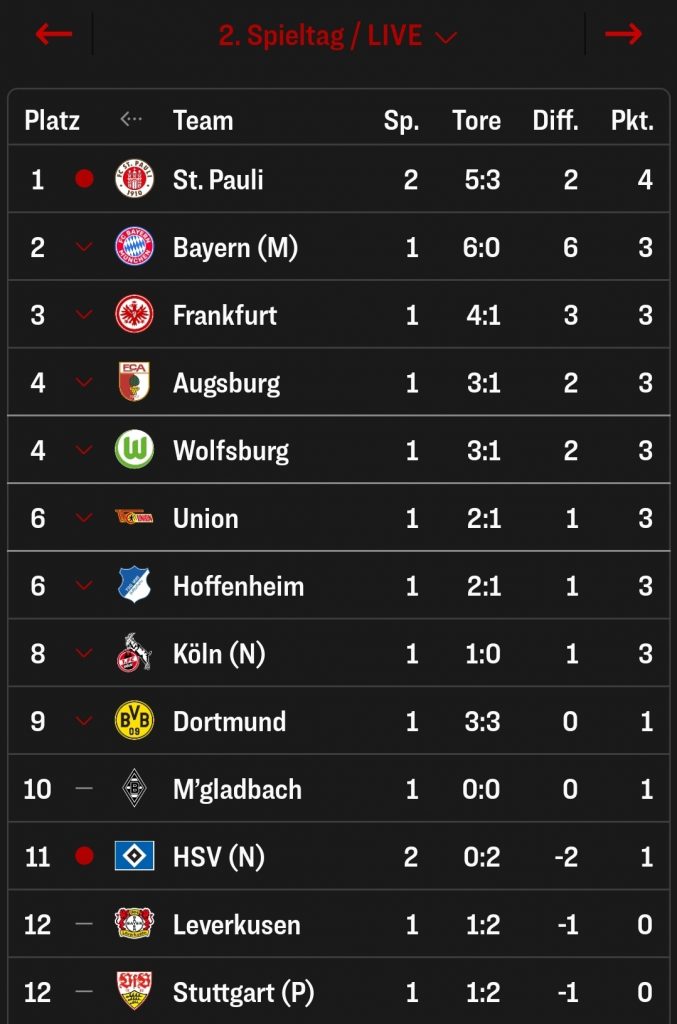Open the St. Pauli team row
The image size is (677, 1024).
pyautogui.click(x=218, y=180)
